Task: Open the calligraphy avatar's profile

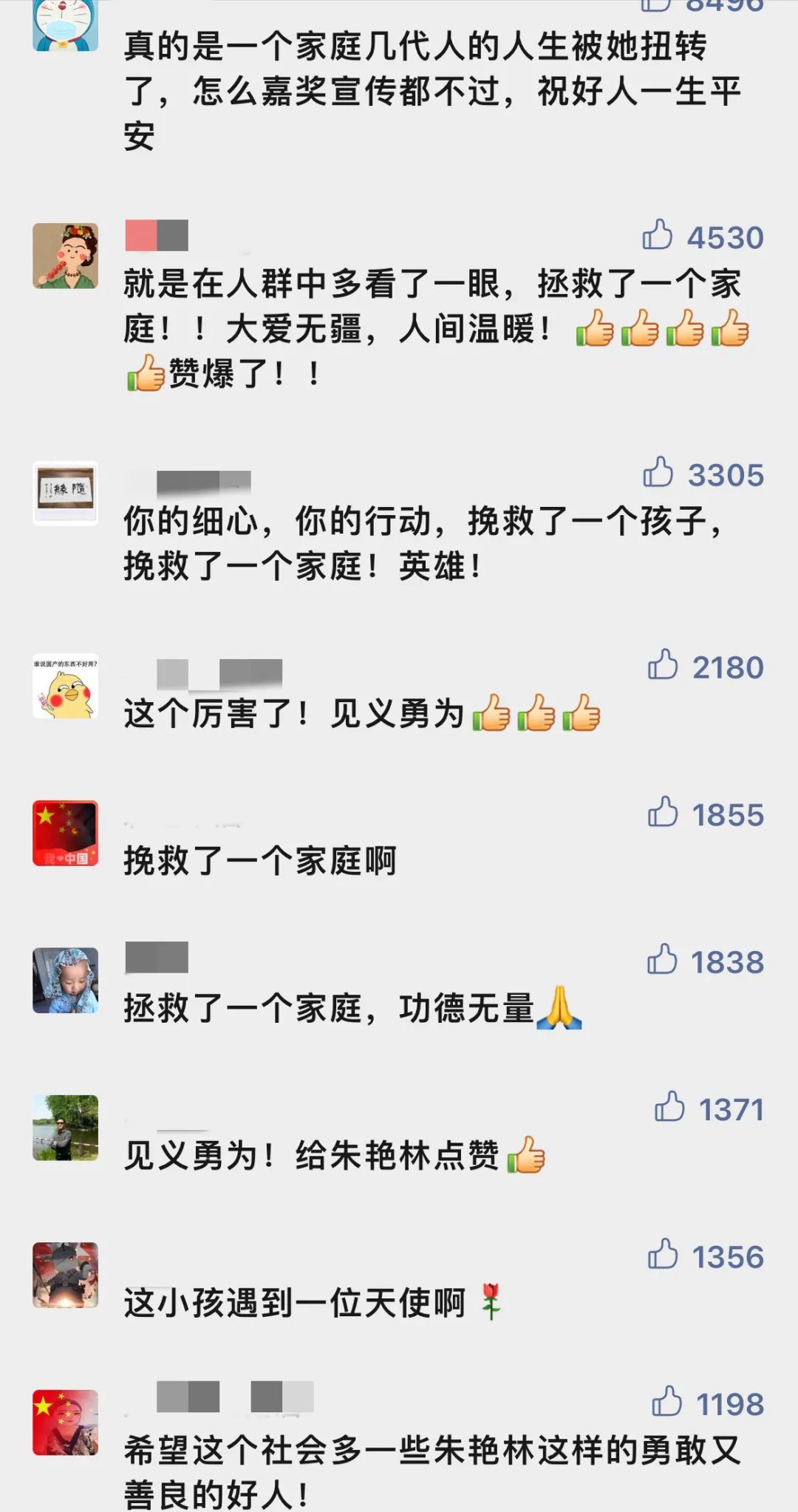Action: 66,493
